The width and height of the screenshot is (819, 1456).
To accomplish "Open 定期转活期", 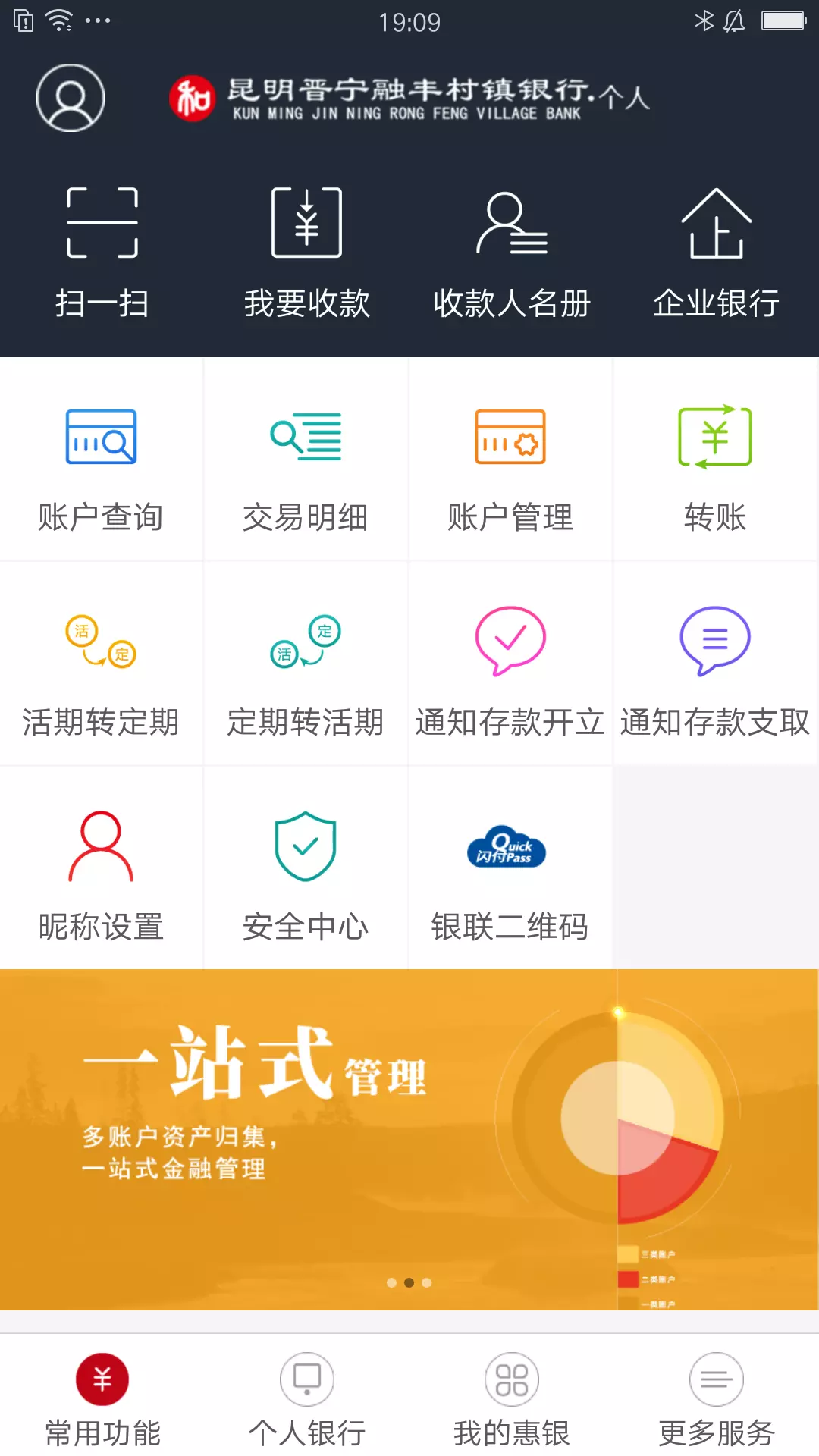I will coord(306,664).
